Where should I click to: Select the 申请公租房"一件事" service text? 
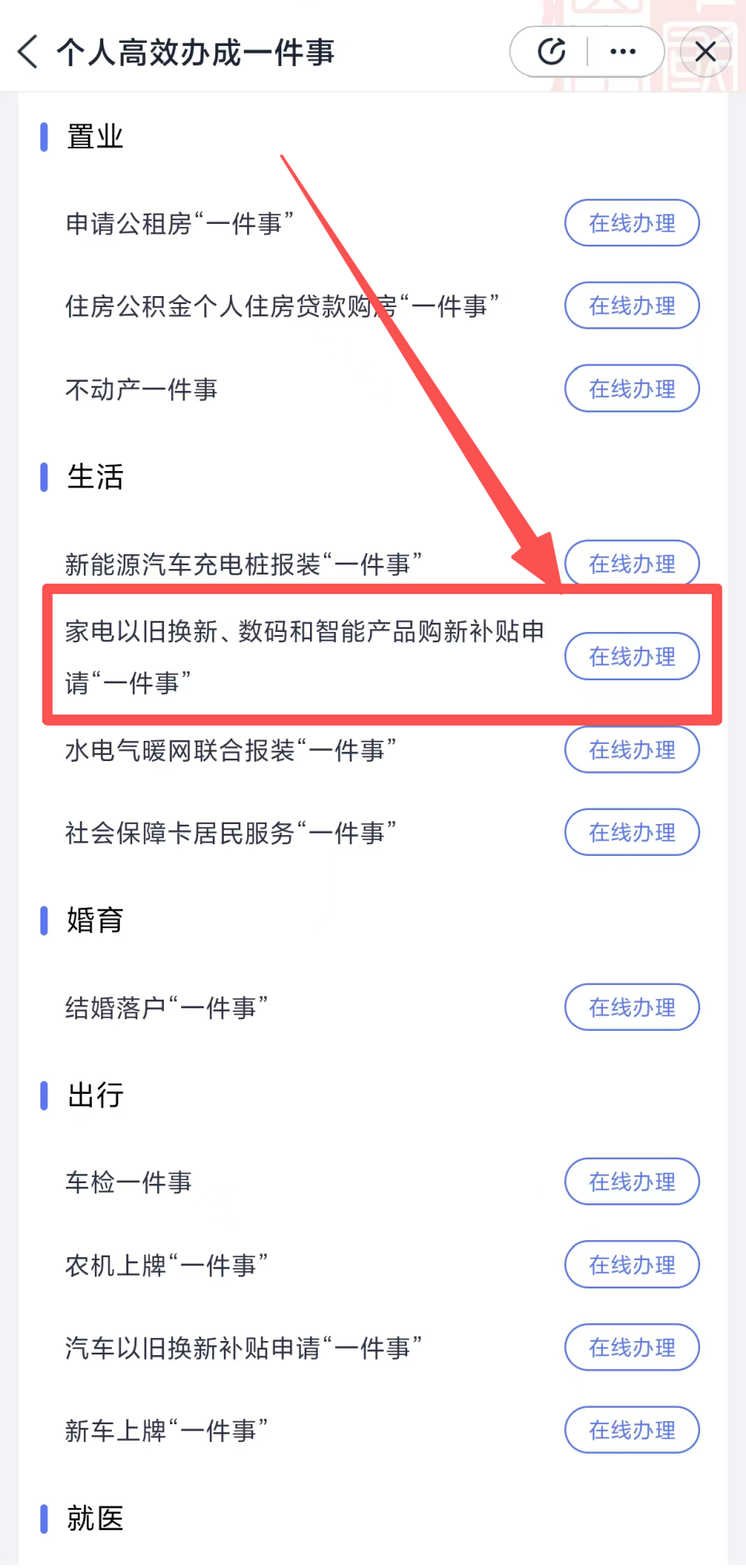point(179,223)
